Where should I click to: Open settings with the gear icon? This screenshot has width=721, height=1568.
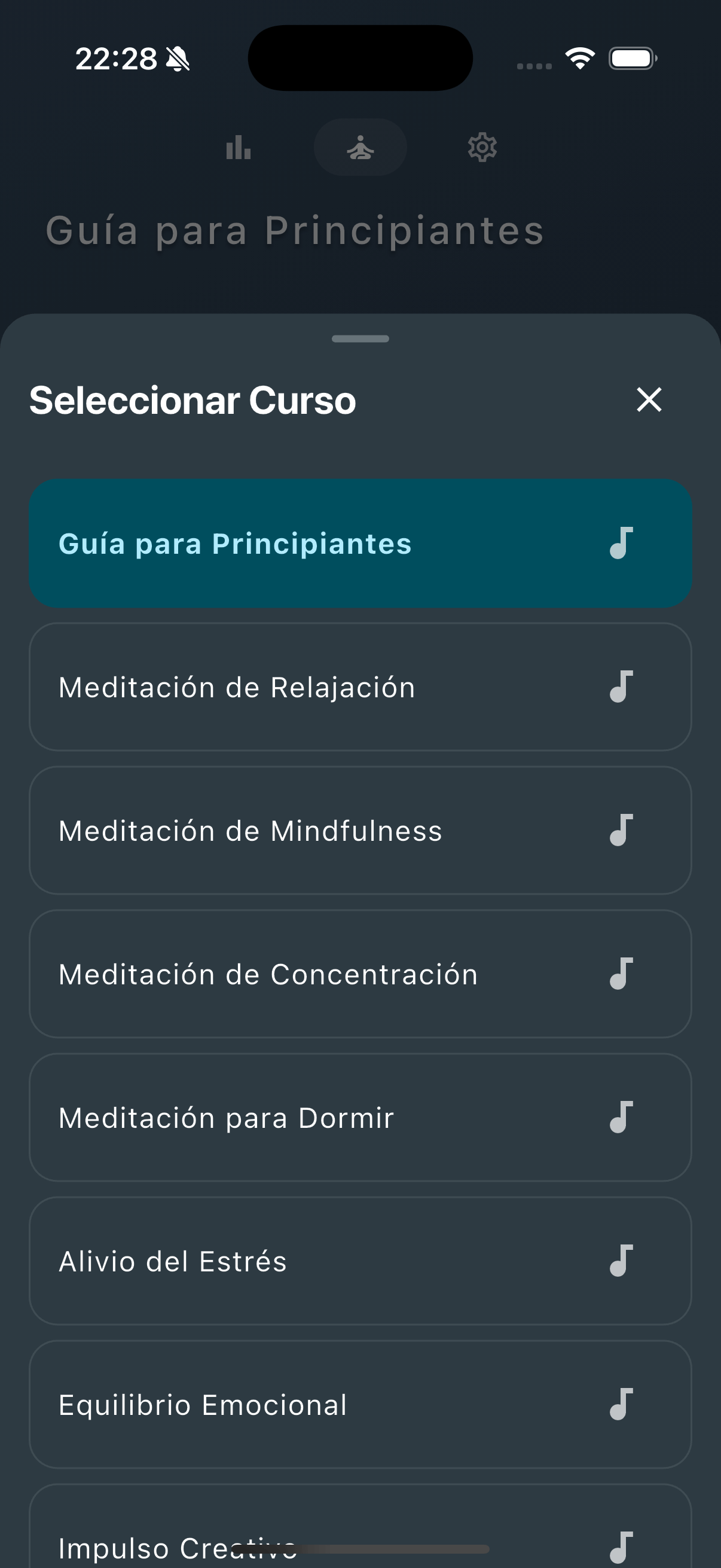coord(481,147)
